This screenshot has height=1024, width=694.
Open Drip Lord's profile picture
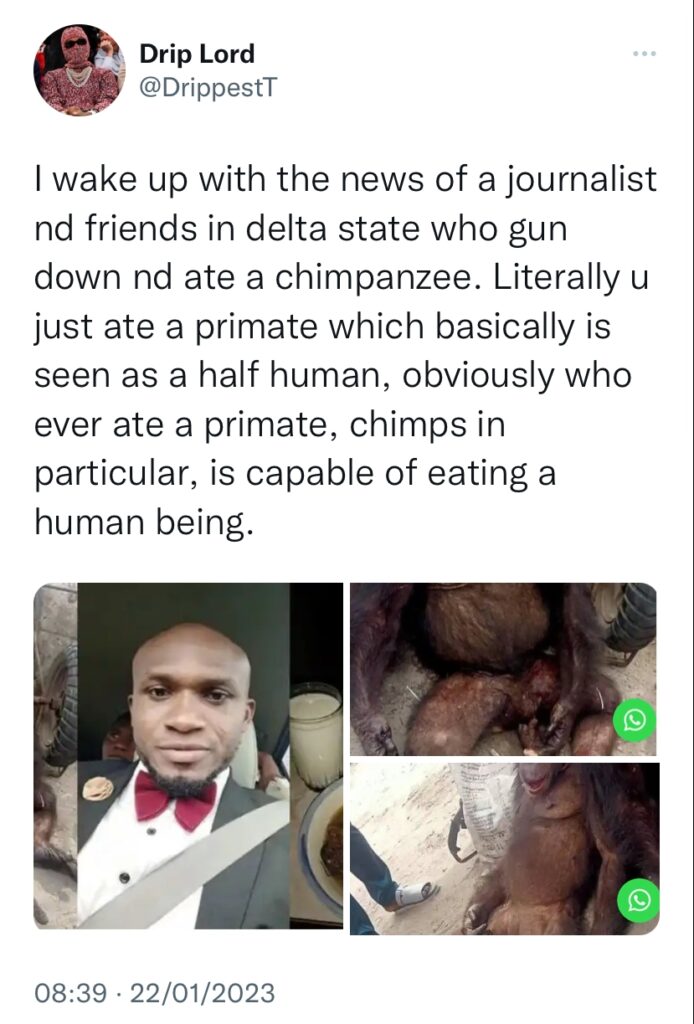78,71
